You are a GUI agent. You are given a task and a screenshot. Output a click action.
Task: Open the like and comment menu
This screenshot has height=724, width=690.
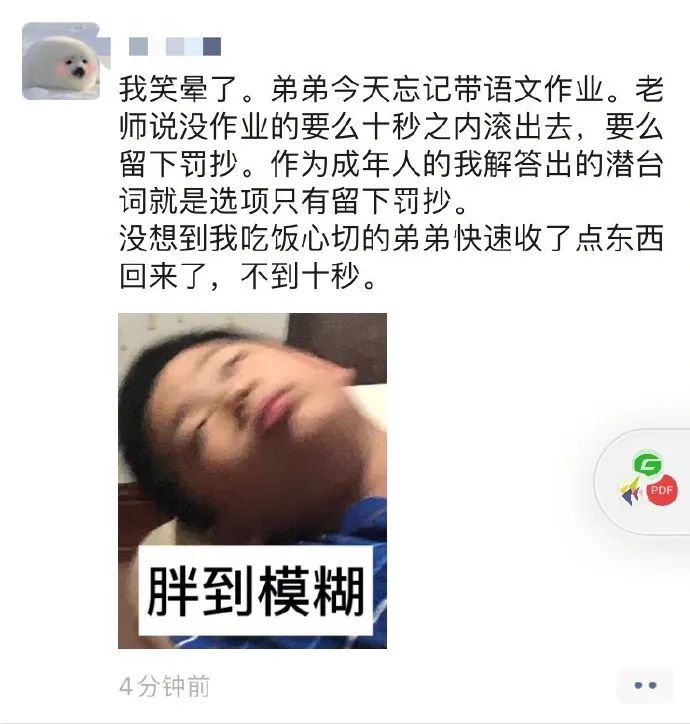click(645, 686)
